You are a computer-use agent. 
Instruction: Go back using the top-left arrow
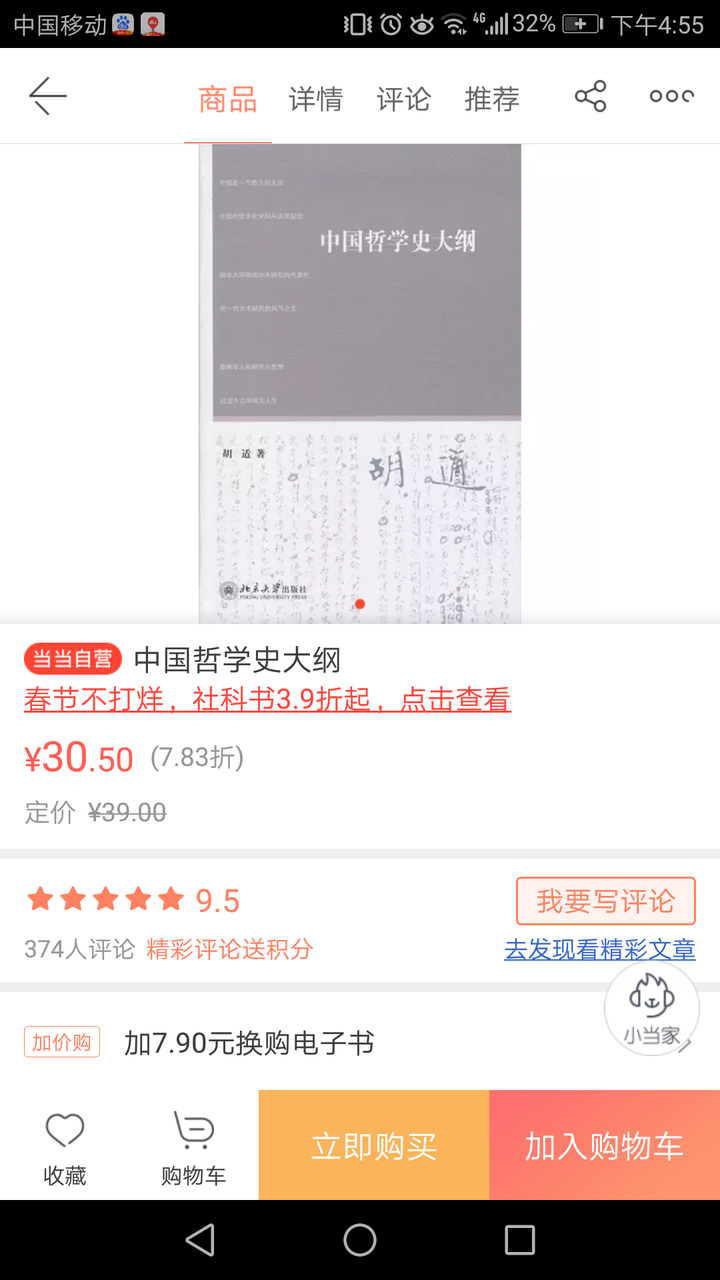point(47,96)
